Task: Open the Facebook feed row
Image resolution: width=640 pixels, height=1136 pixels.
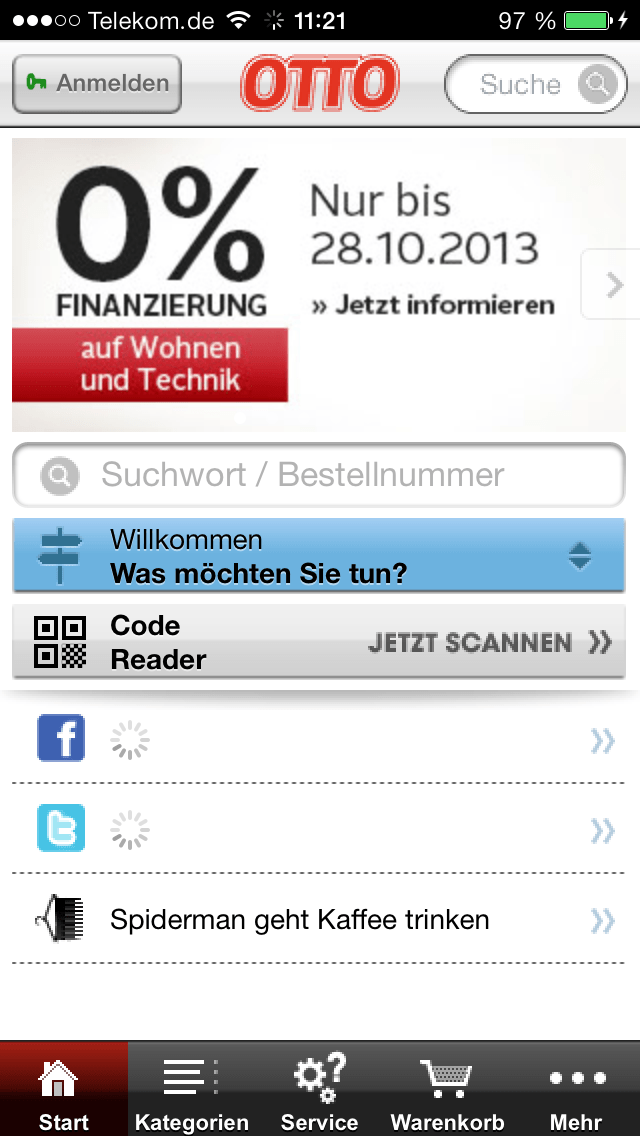Action: point(319,739)
